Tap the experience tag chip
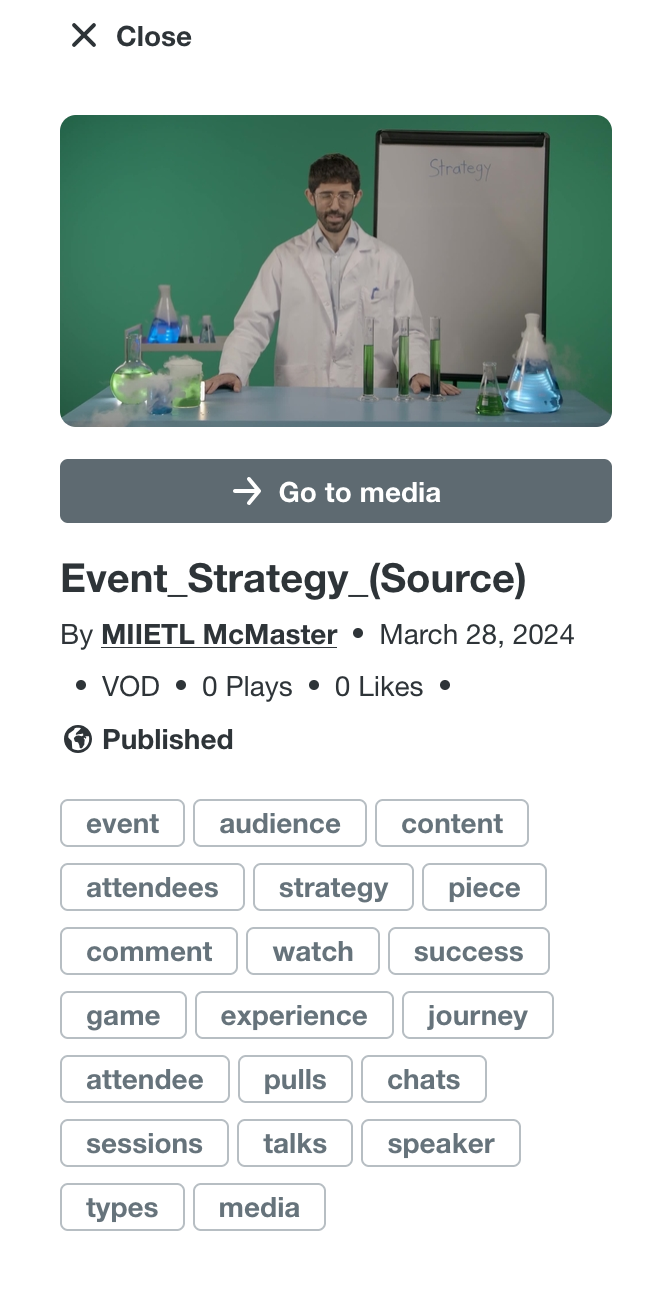The width and height of the screenshot is (660, 1292). 294,1015
